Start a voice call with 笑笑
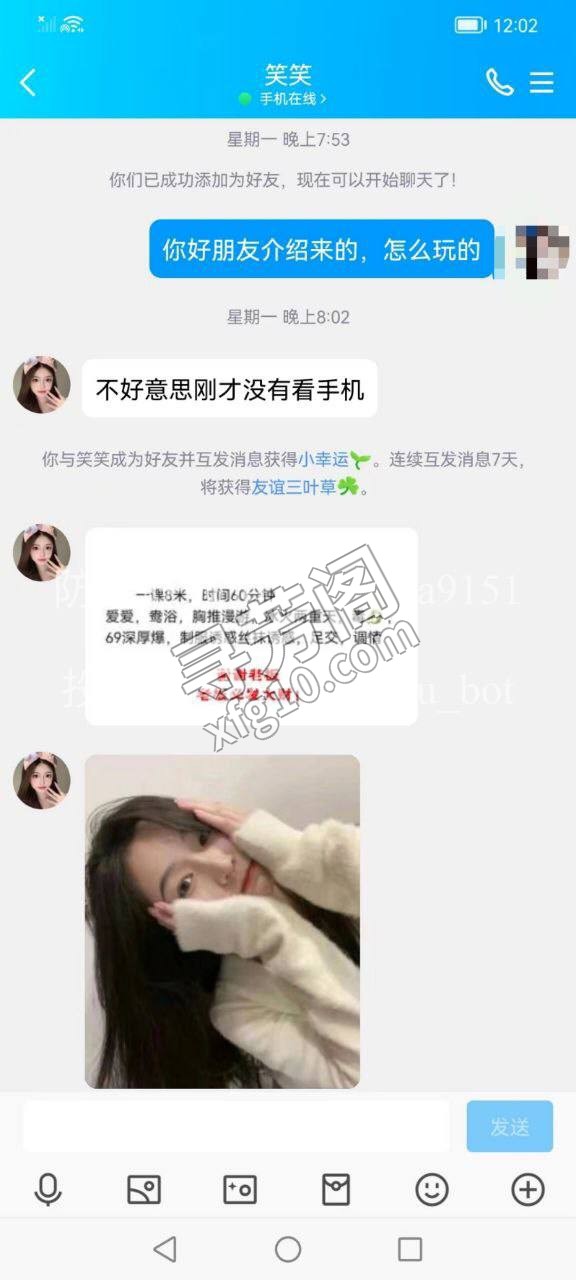Image resolution: width=576 pixels, height=1280 pixels. point(499,82)
